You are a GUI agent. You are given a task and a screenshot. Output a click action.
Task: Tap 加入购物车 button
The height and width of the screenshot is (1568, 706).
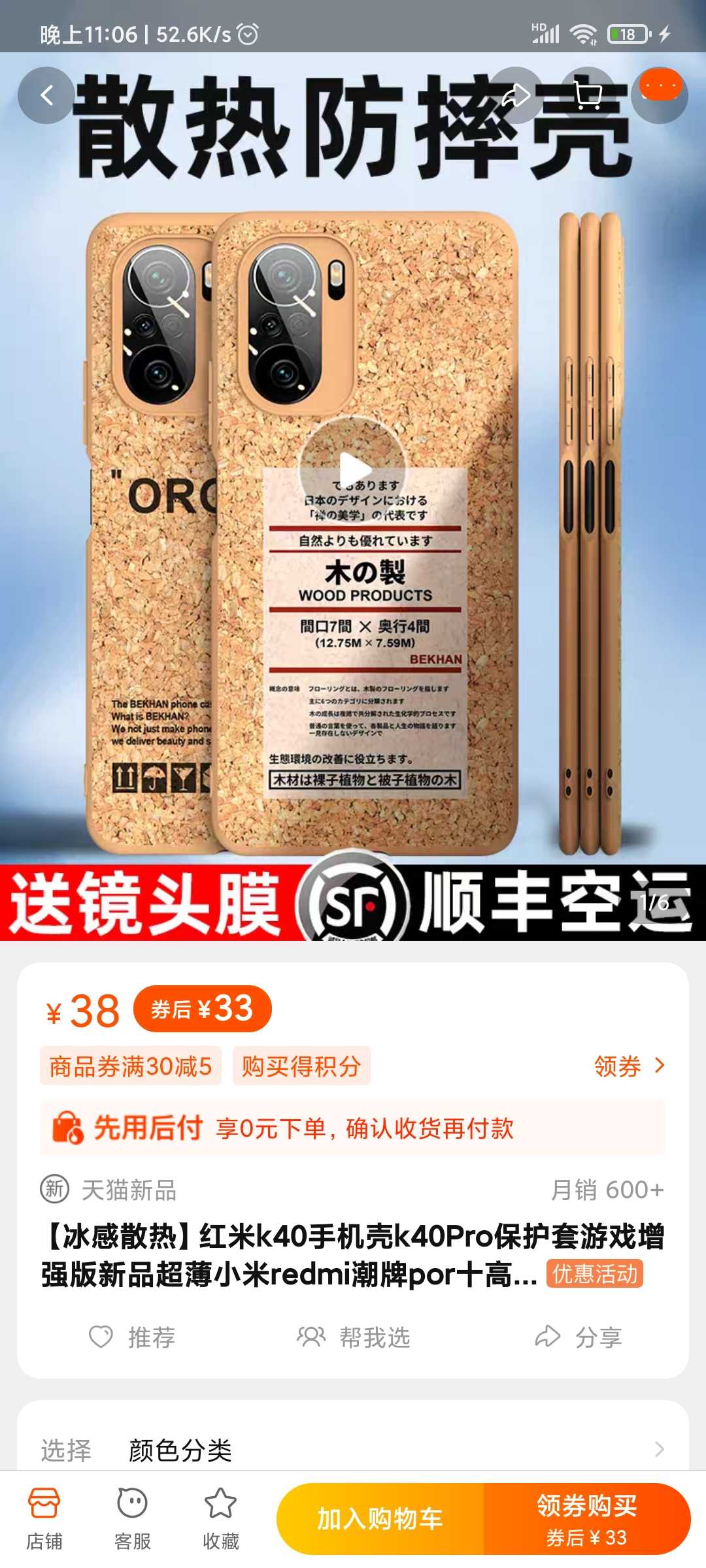point(380,1519)
